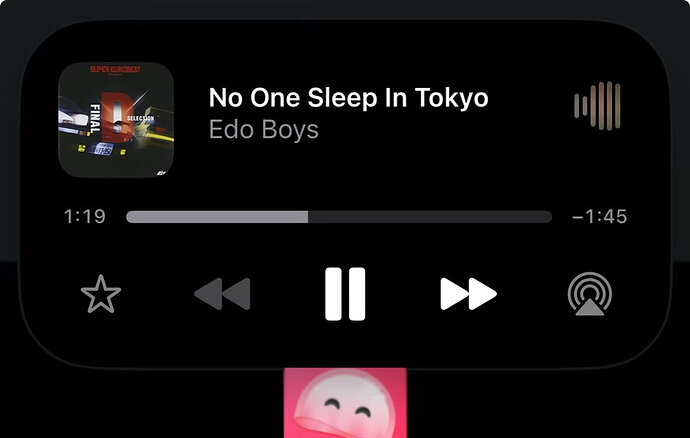This screenshot has width=690, height=438.
Task: Go back to the previous track
Action: click(222, 294)
